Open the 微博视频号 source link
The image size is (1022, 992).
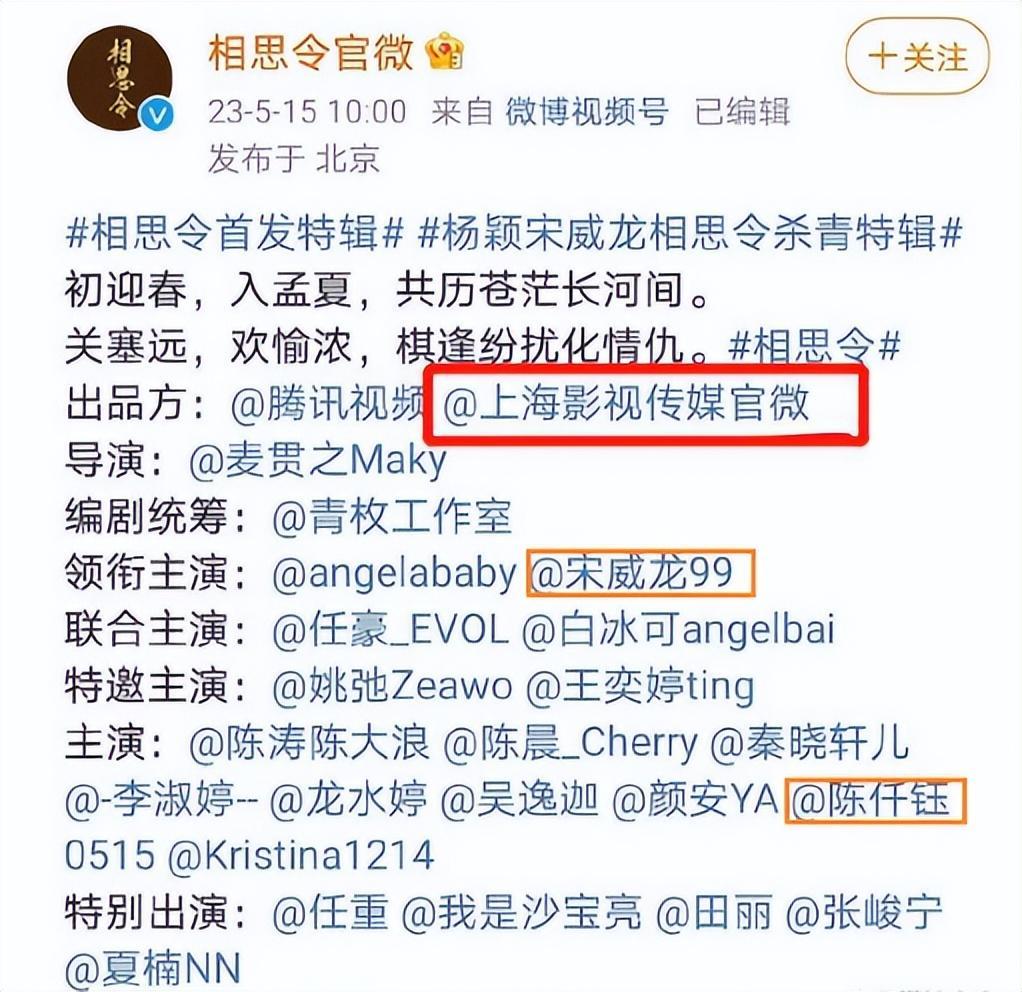tap(585, 111)
